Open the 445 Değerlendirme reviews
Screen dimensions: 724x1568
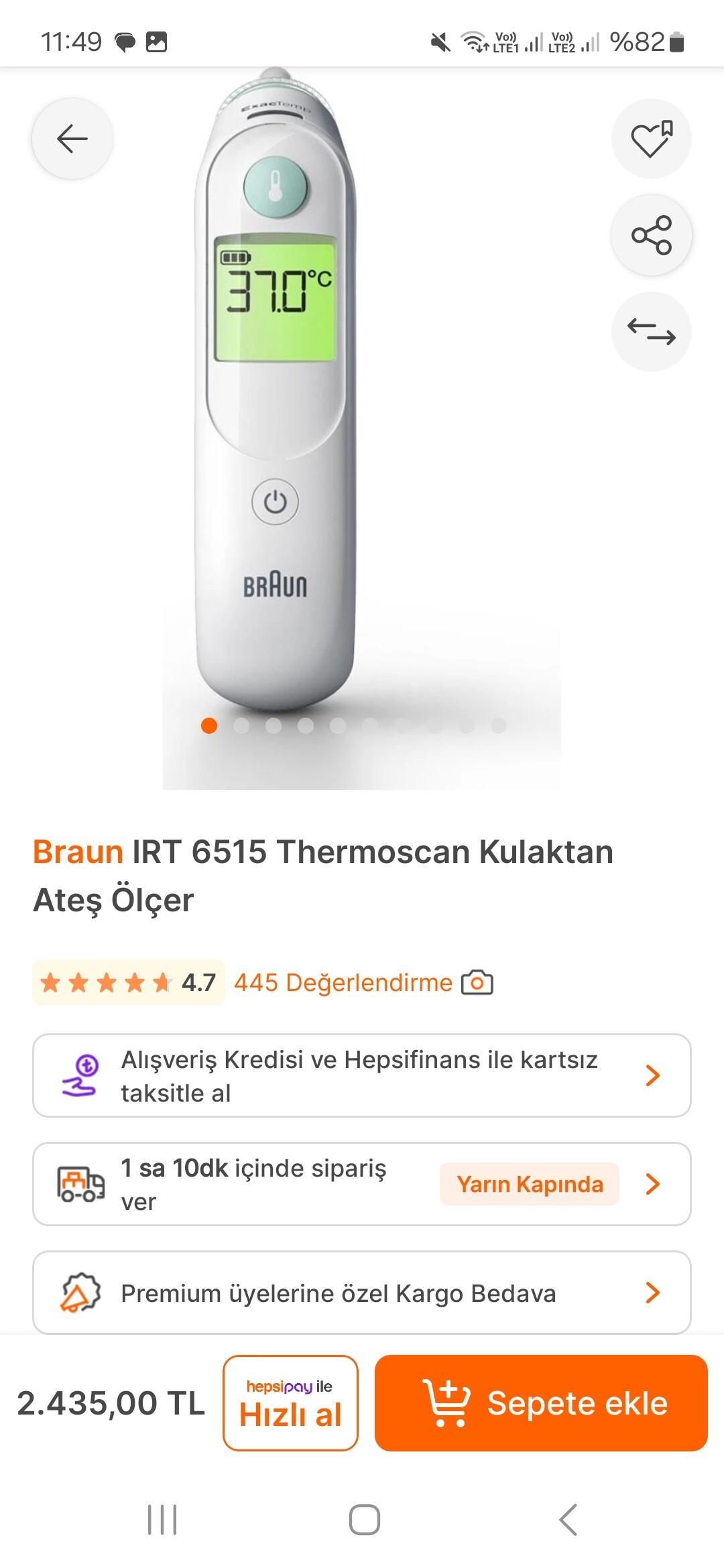coord(343,983)
